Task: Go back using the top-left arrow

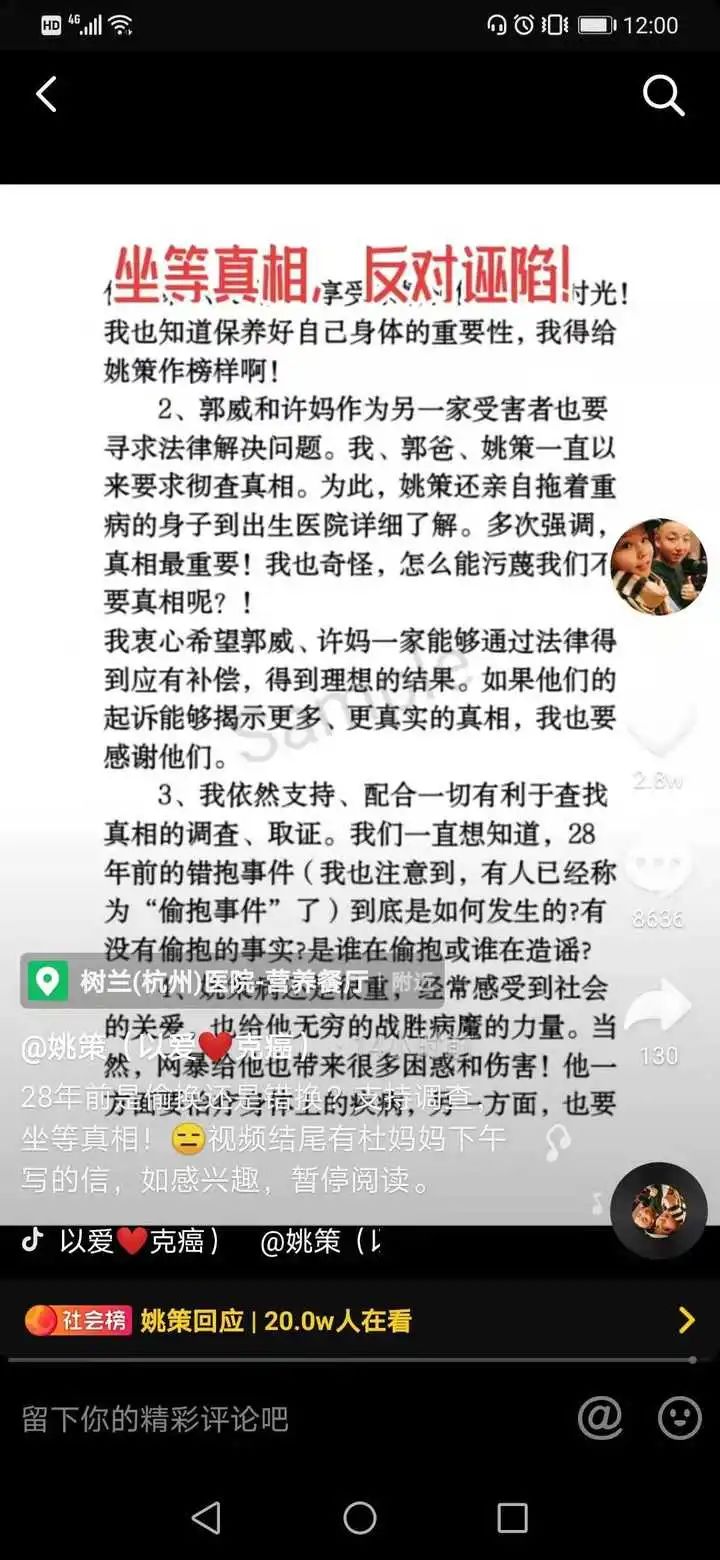Action: (x=46, y=95)
